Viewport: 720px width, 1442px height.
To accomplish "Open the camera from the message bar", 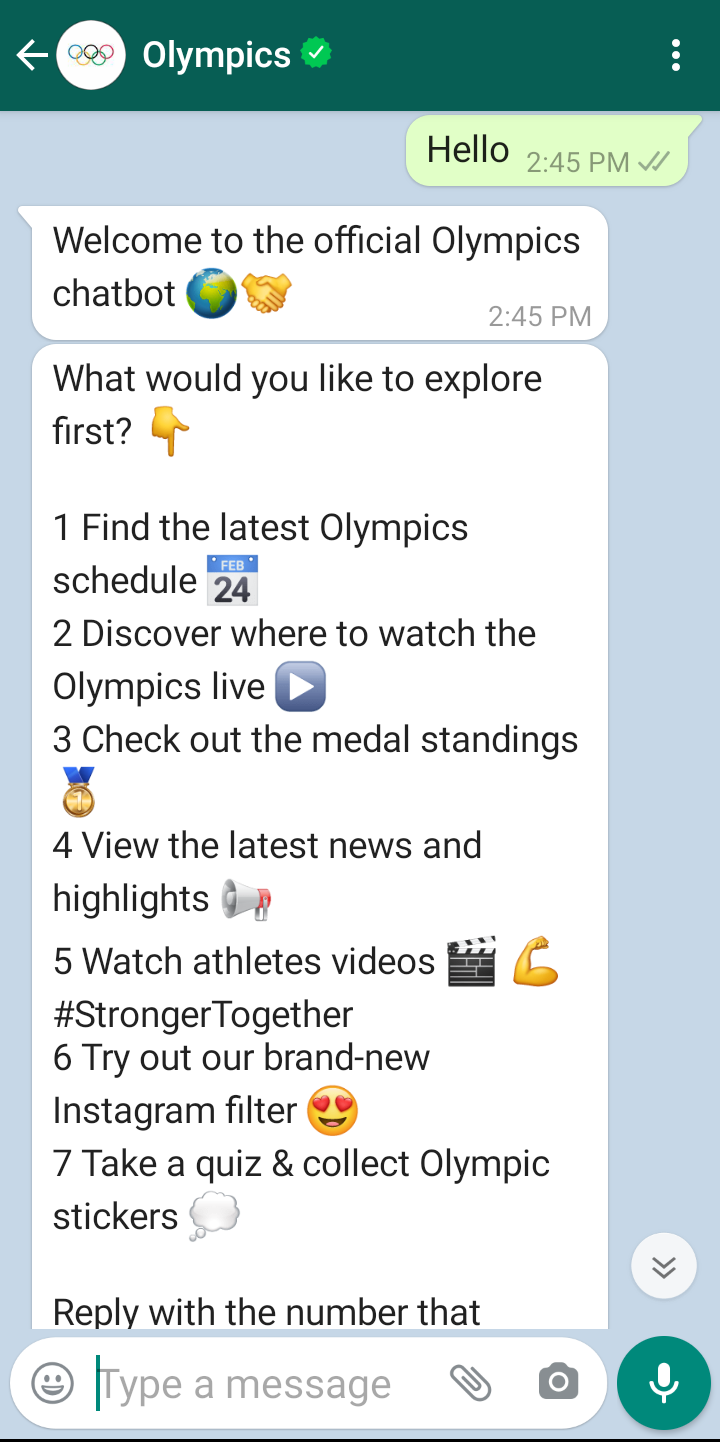I will (558, 1384).
